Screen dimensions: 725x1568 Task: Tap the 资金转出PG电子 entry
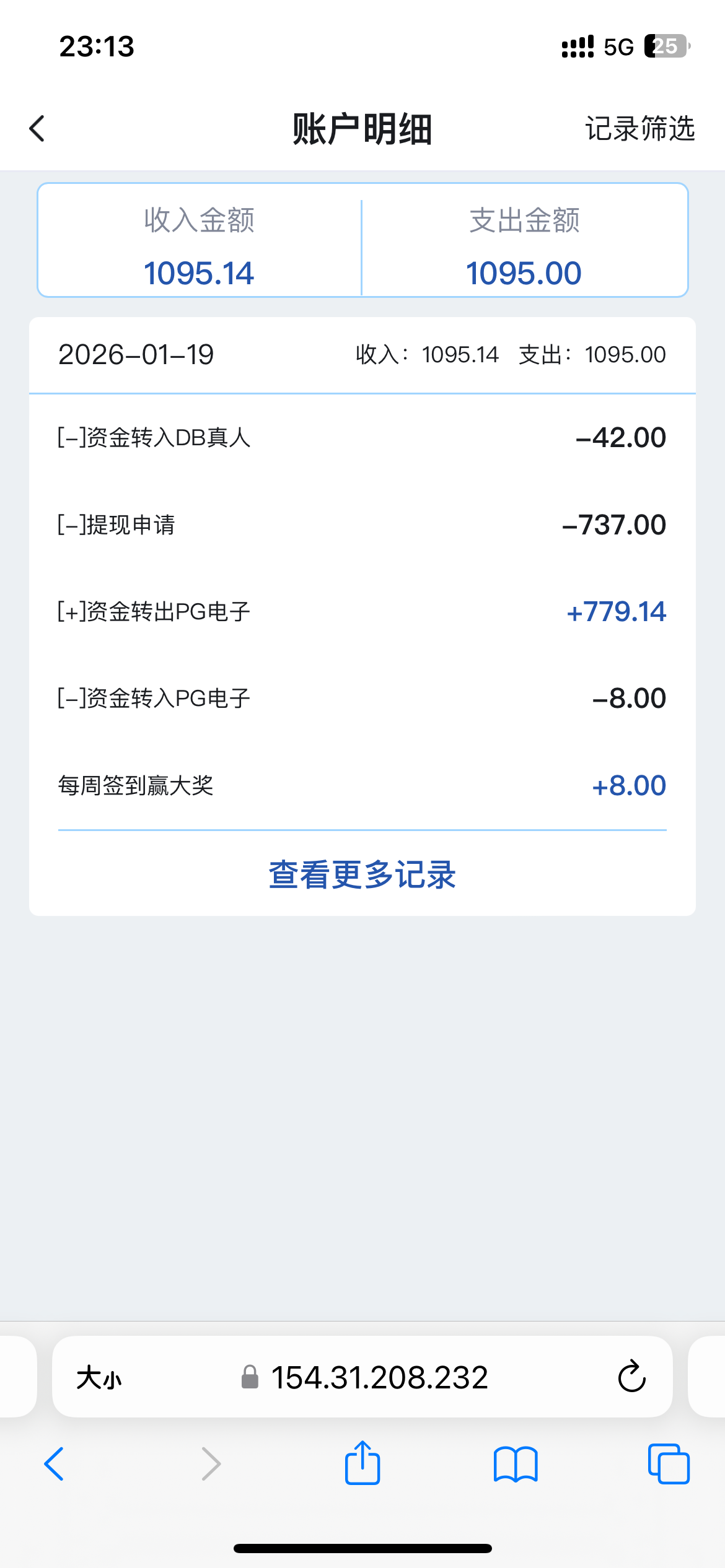[x=361, y=611]
